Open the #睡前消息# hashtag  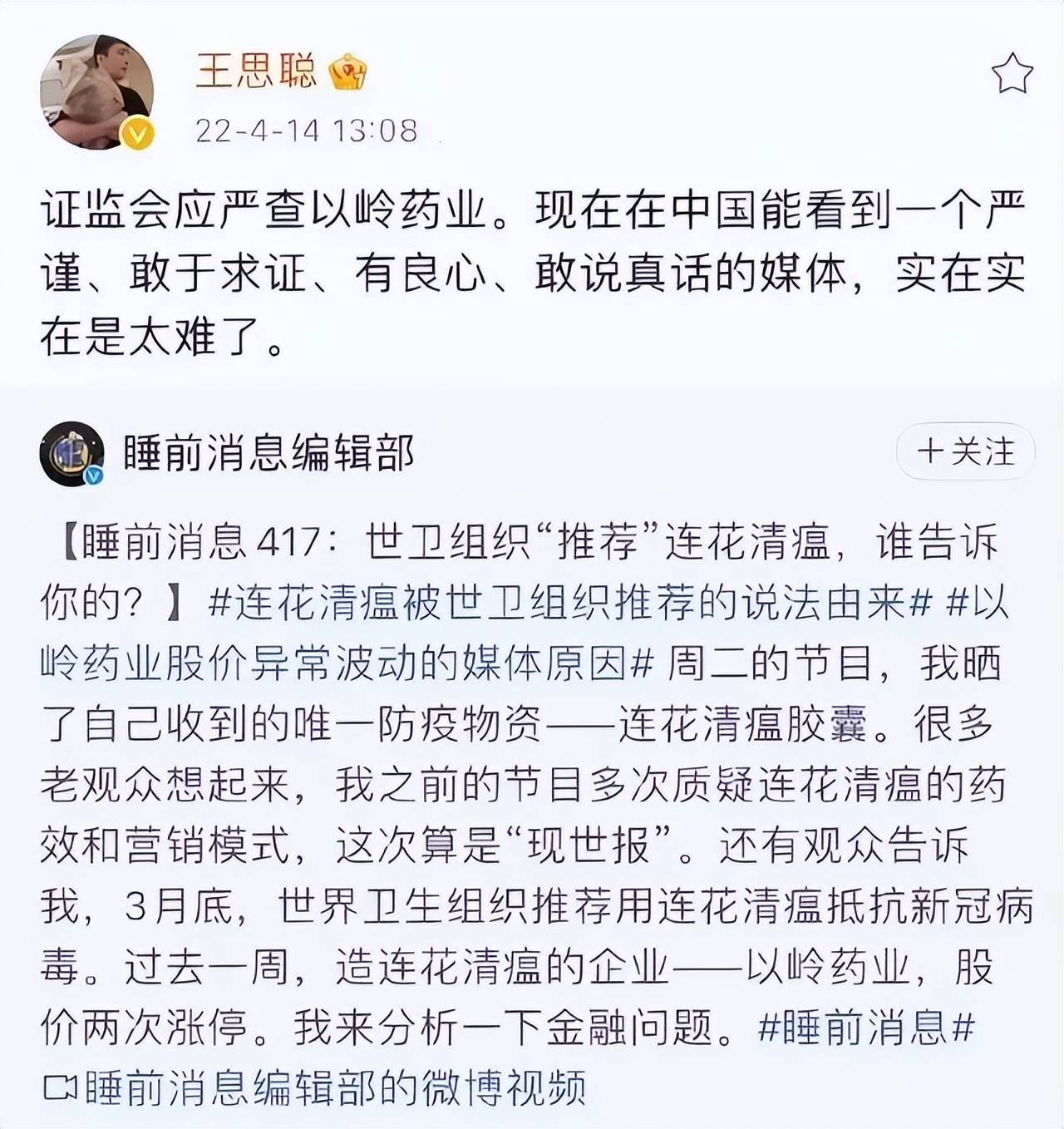tap(865, 1028)
